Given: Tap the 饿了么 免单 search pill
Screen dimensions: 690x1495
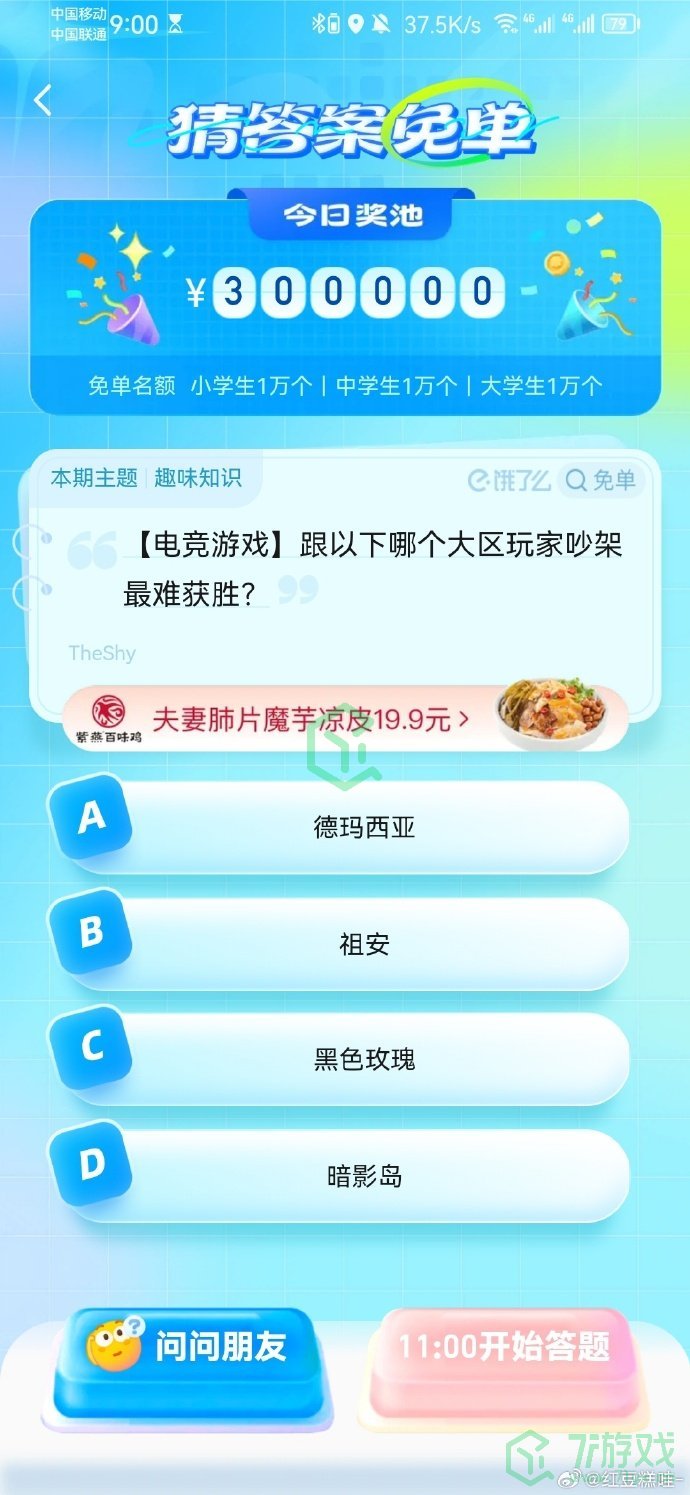Looking at the screenshot, I should [x=601, y=481].
